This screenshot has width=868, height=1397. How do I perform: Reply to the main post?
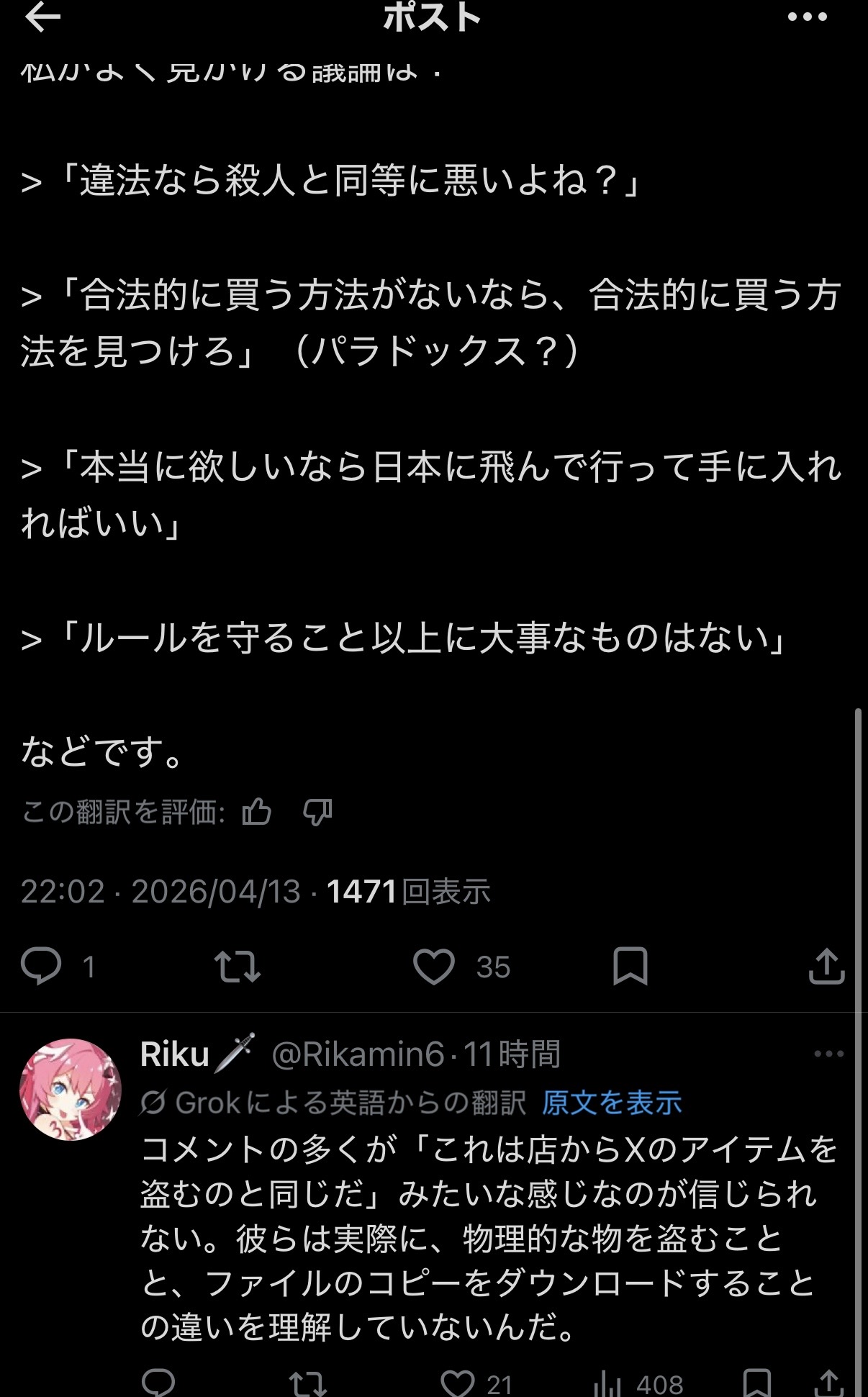pos(41,966)
